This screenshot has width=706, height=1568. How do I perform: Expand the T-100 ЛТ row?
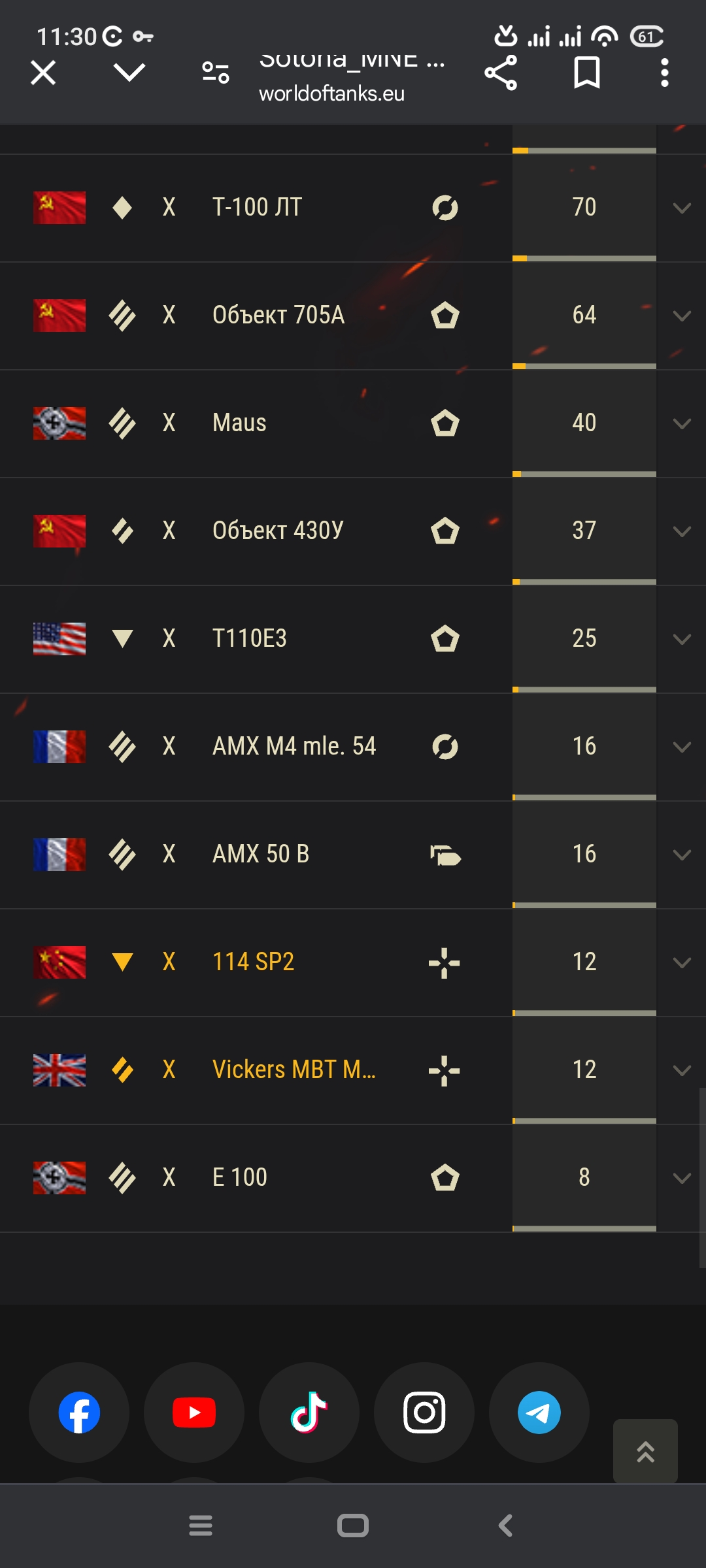682,208
